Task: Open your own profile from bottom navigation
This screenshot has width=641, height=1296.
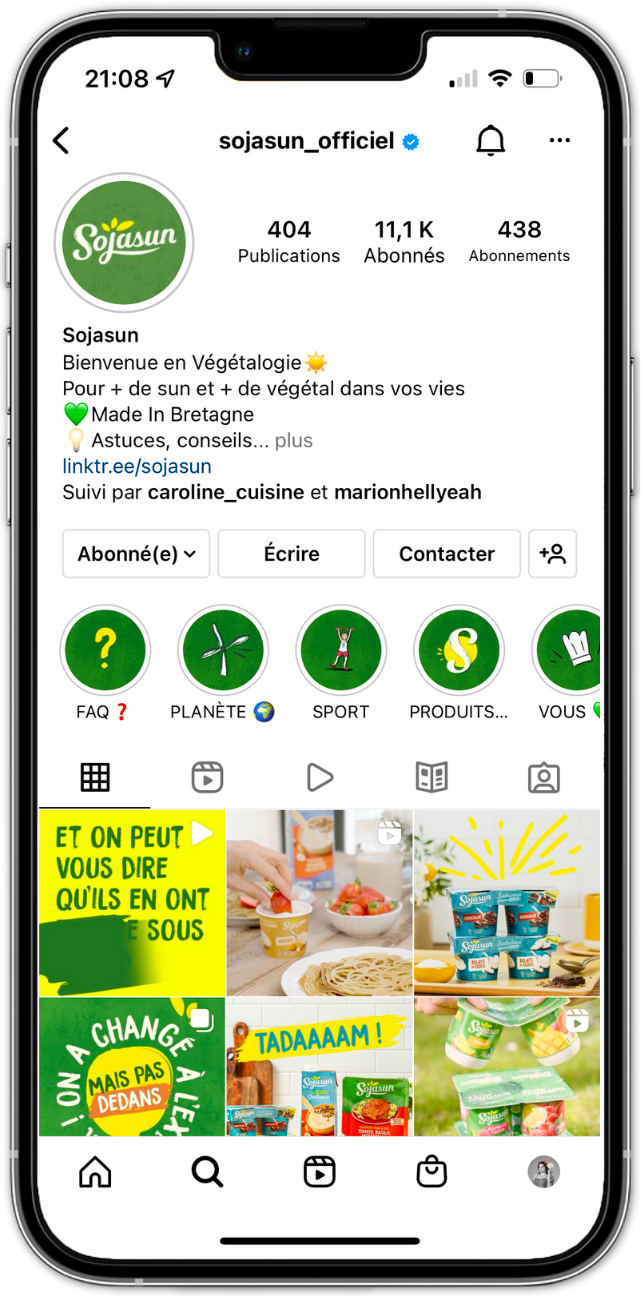Action: tap(544, 1171)
